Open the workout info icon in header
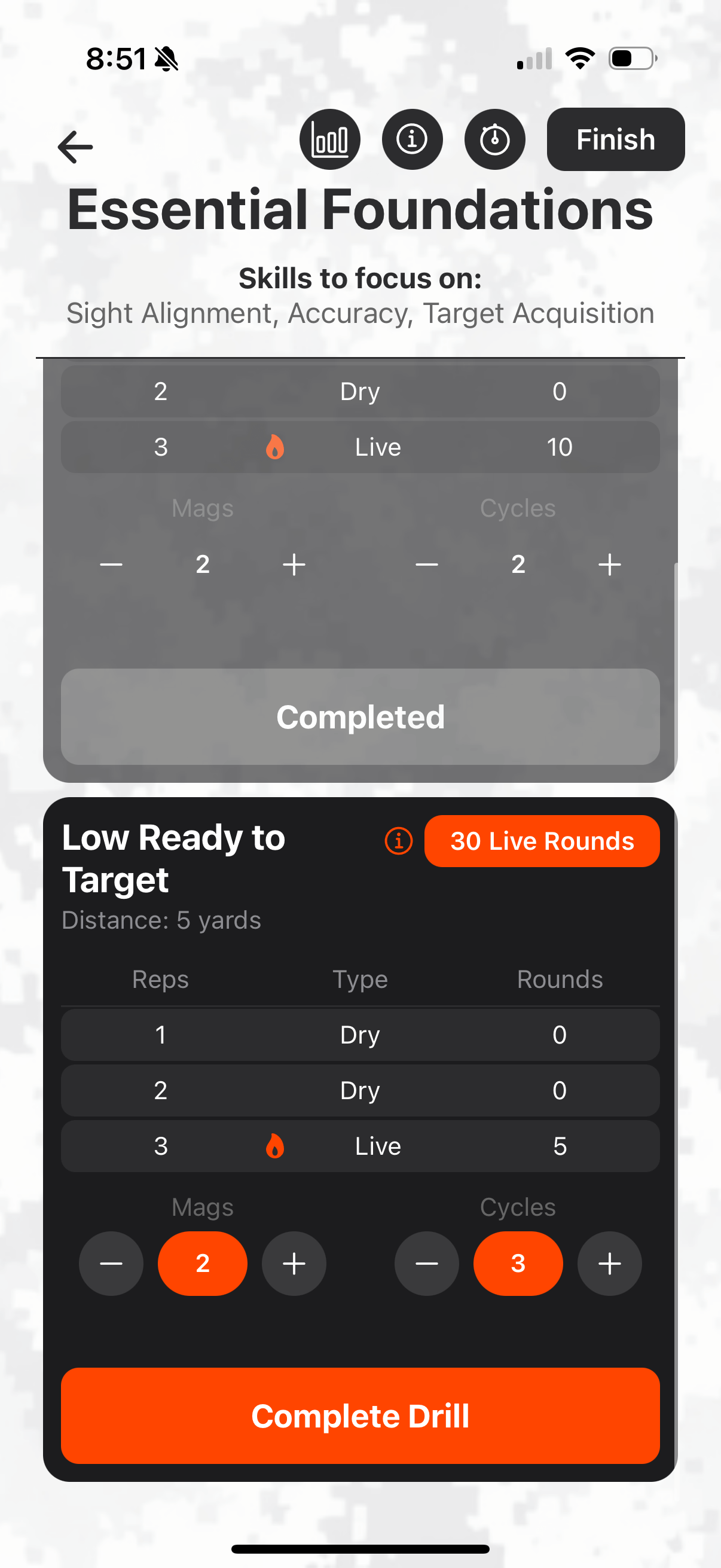 pyautogui.click(x=412, y=139)
